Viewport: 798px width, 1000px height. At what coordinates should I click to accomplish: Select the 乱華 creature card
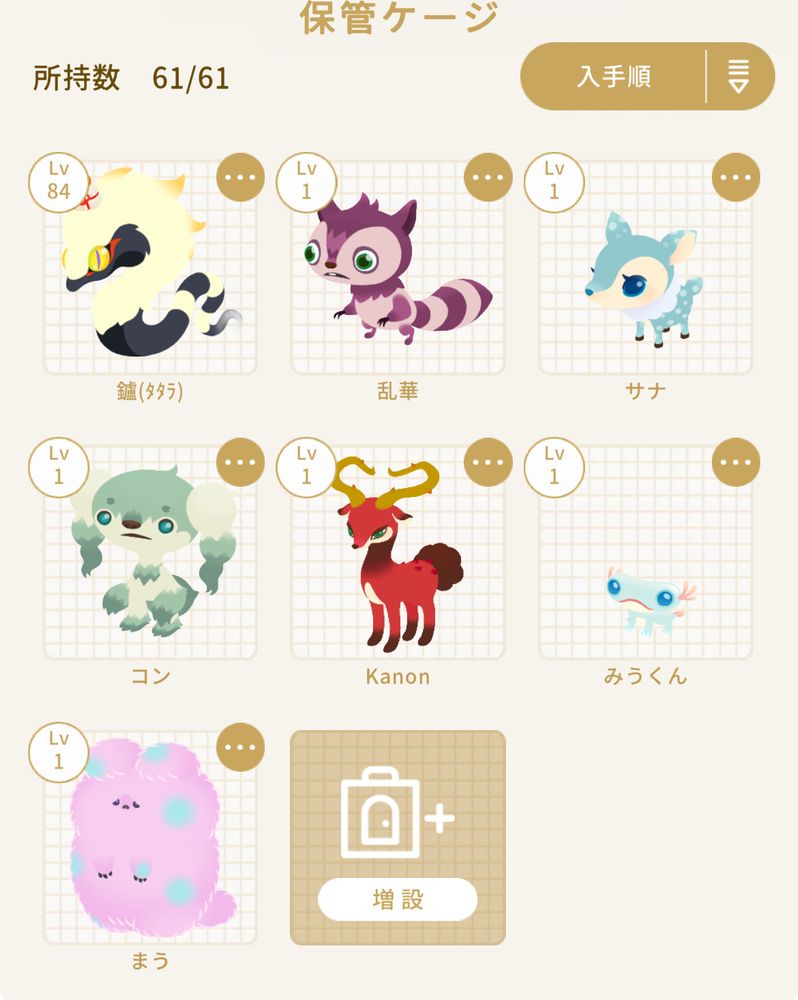click(x=398, y=270)
